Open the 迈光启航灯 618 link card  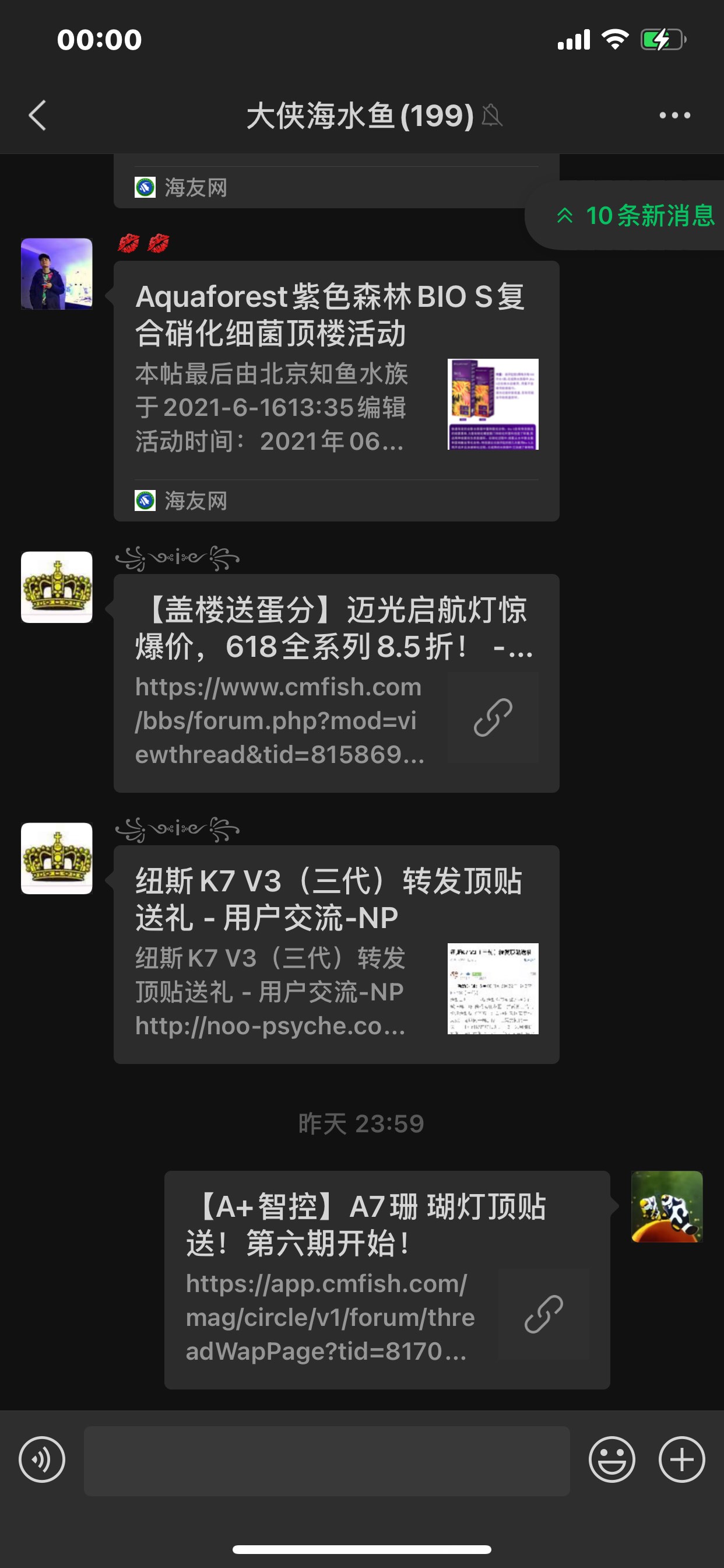click(336, 682)
